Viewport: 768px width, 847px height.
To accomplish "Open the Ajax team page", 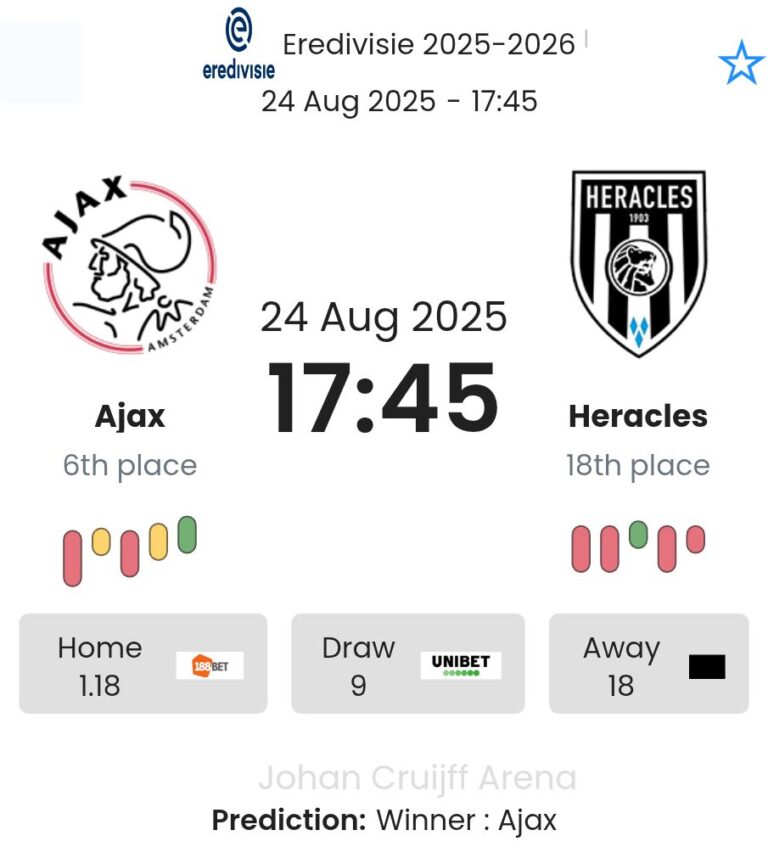I will [x=130, y=415].
